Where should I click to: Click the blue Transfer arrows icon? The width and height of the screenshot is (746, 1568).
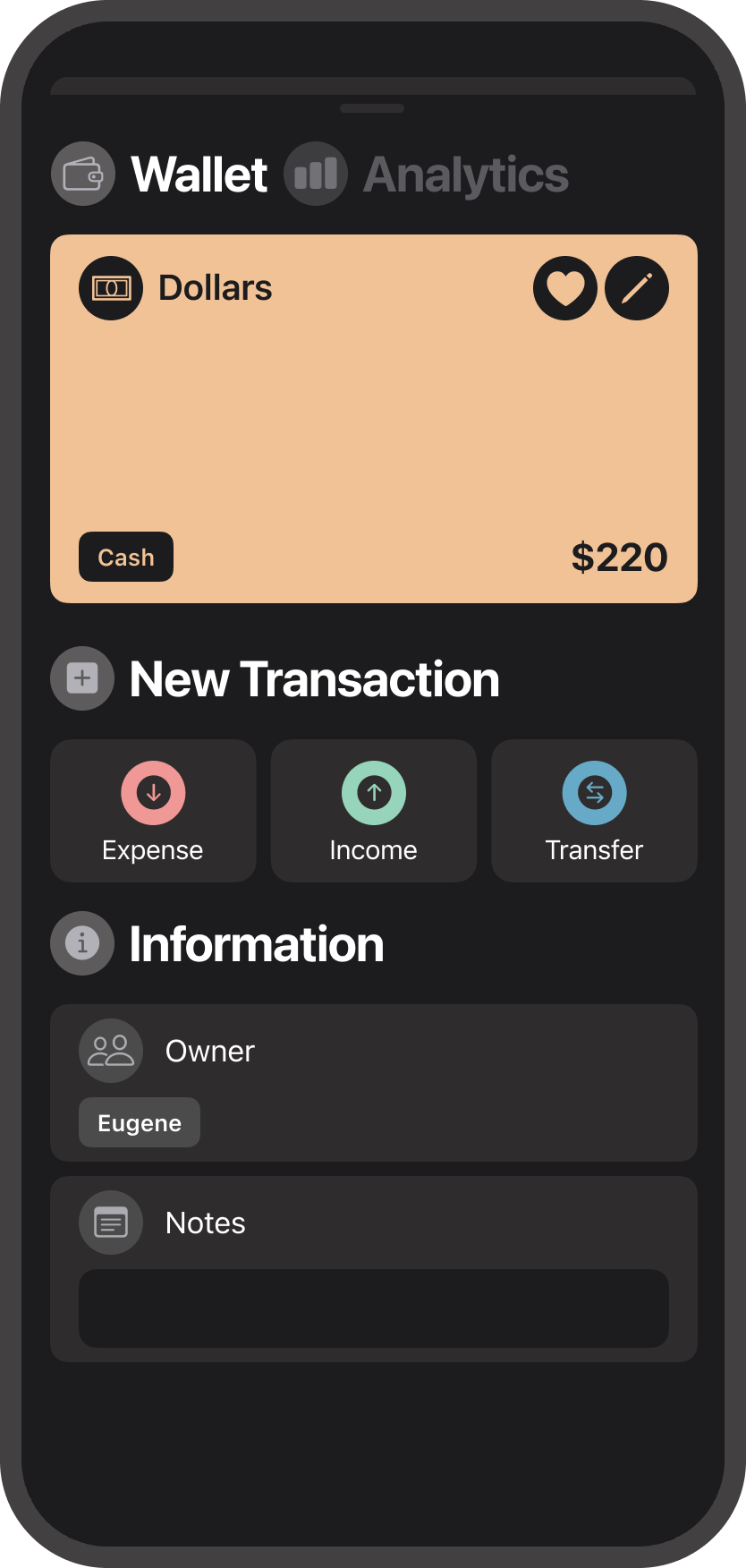(x=594, y=792)
